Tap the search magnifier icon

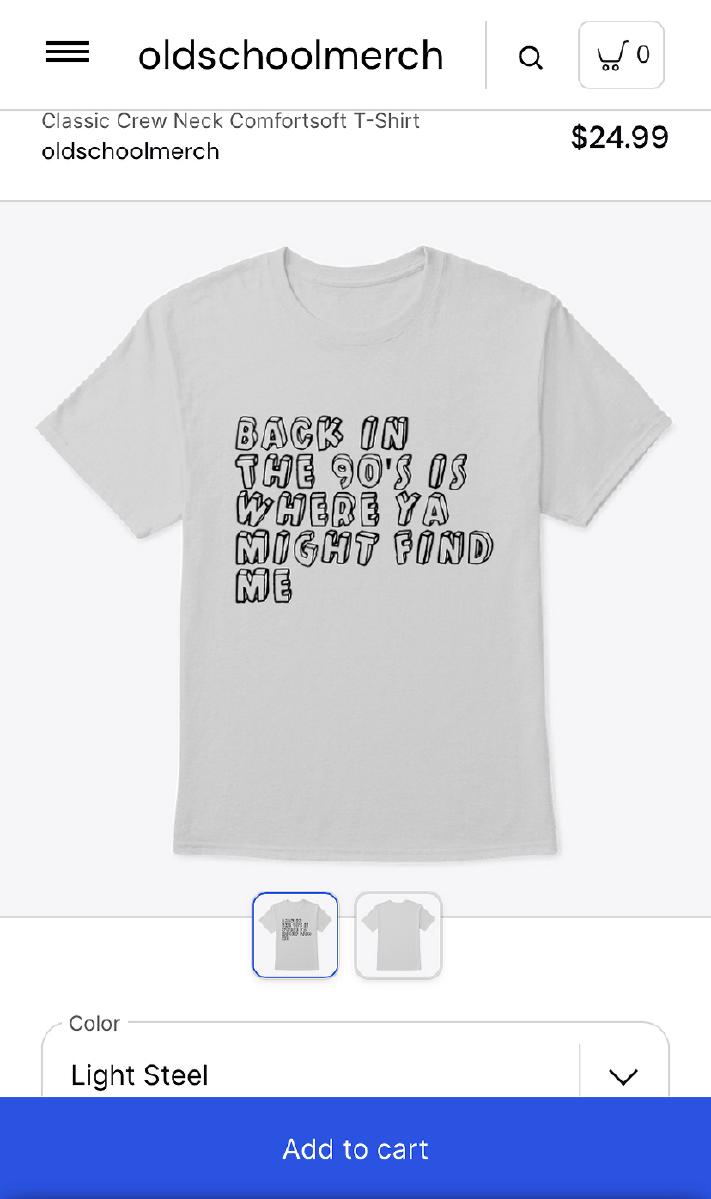click(531, 57)
